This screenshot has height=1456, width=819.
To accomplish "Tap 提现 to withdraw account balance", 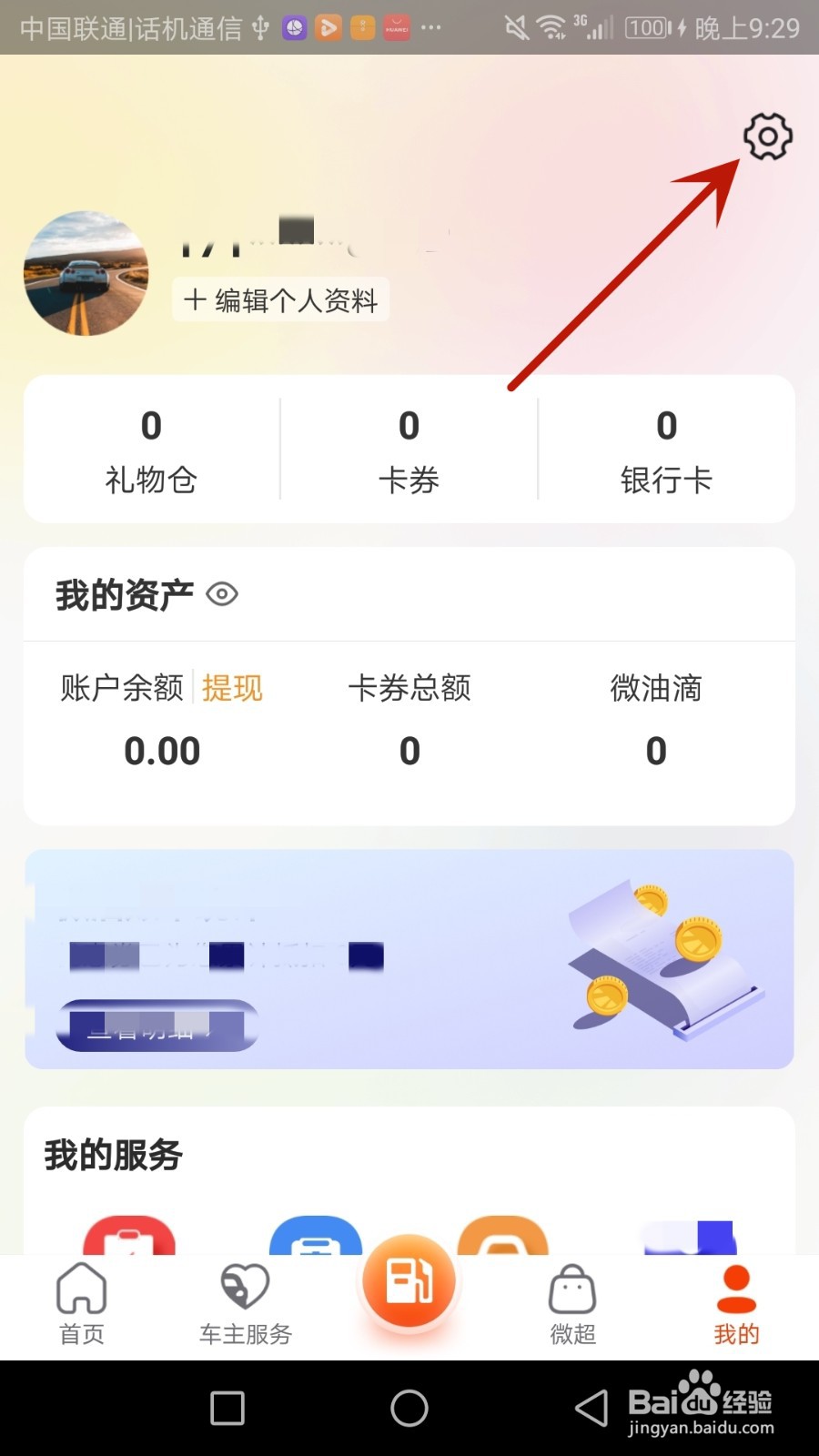I will click(231, 689).
